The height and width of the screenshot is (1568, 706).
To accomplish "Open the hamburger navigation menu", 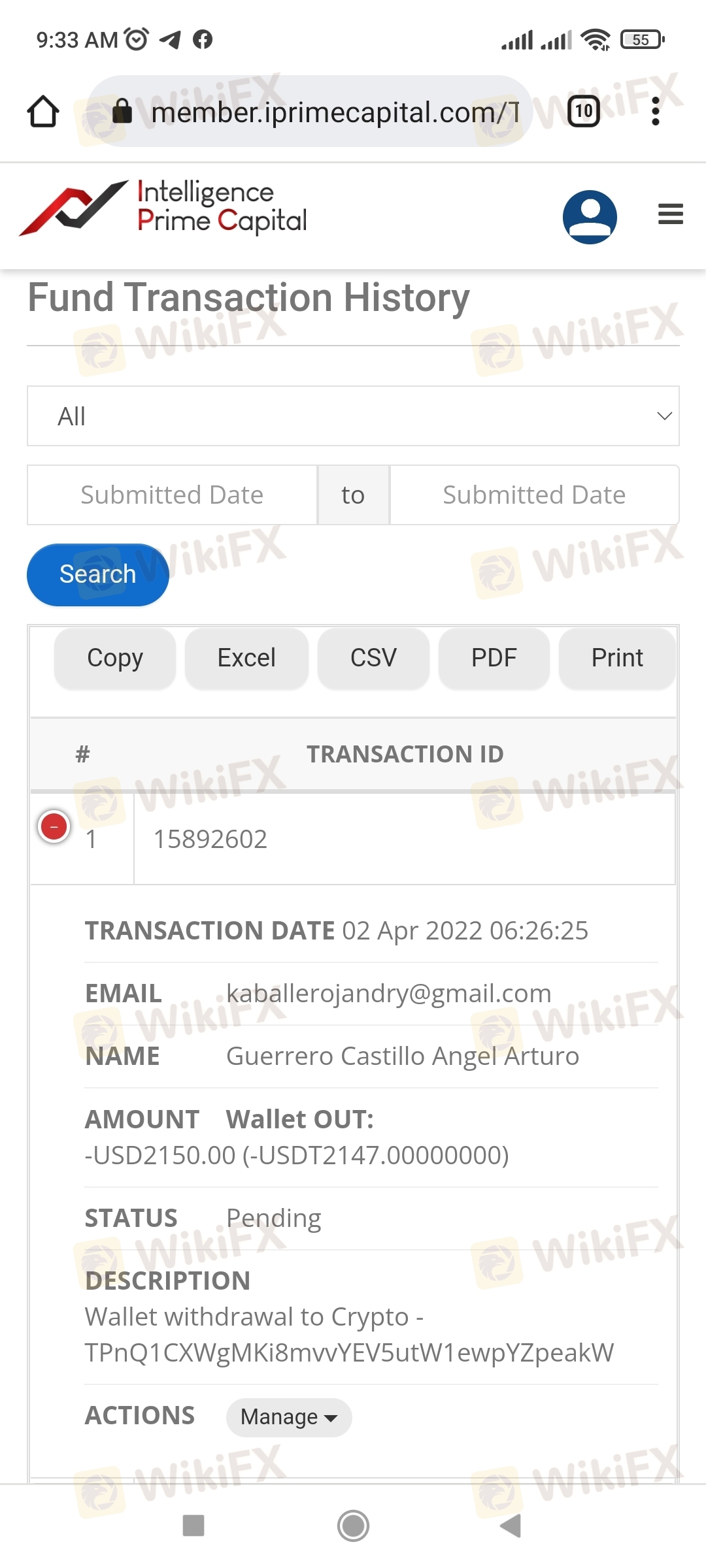I will coord(671,214).
